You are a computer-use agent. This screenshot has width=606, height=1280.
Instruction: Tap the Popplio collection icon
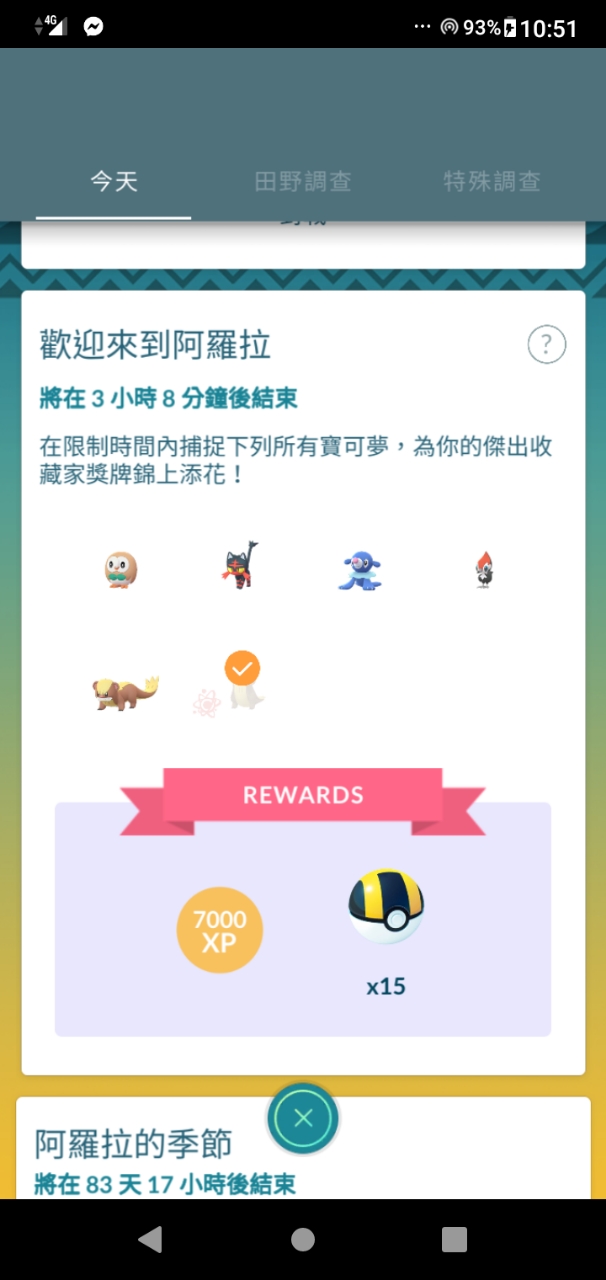tap(360, 571)
